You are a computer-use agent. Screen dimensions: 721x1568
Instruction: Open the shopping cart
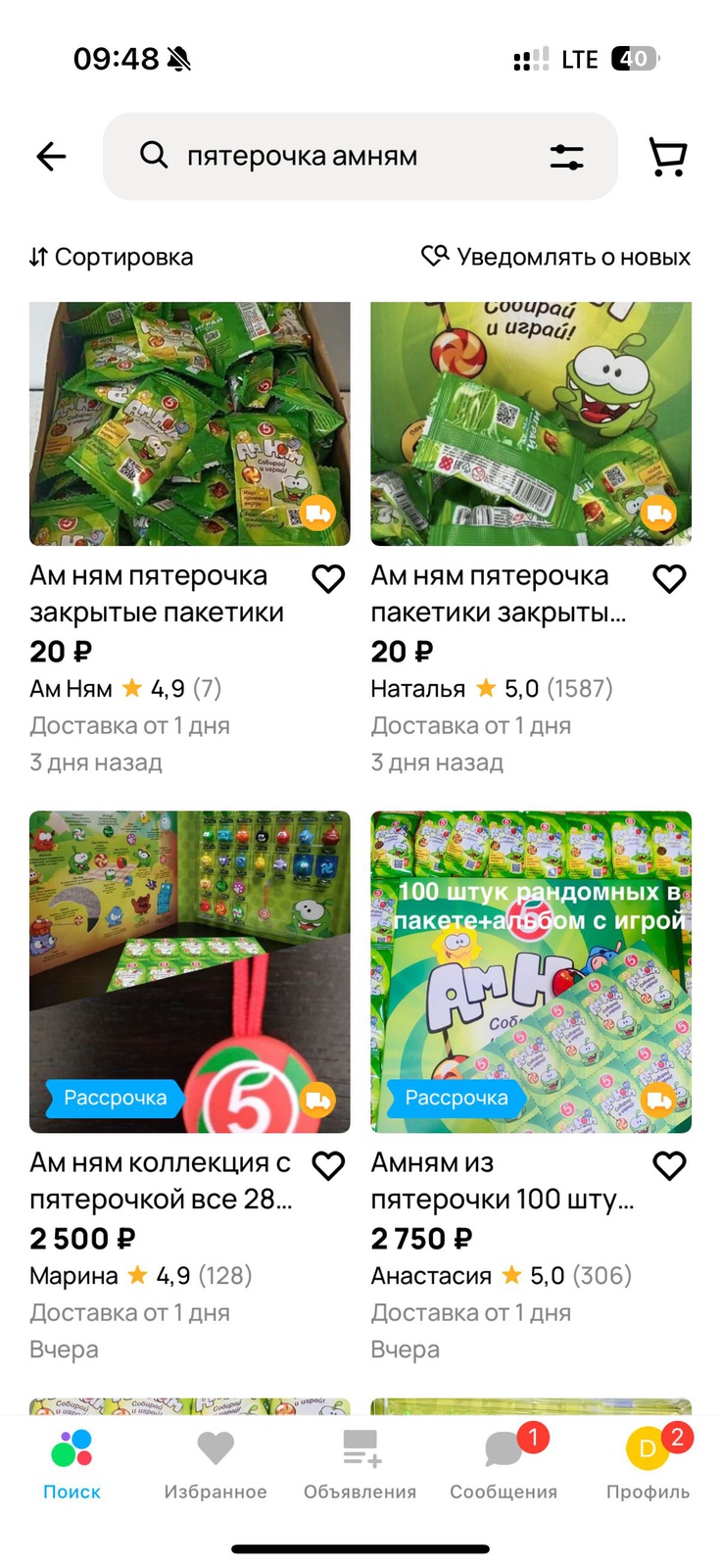668,156
